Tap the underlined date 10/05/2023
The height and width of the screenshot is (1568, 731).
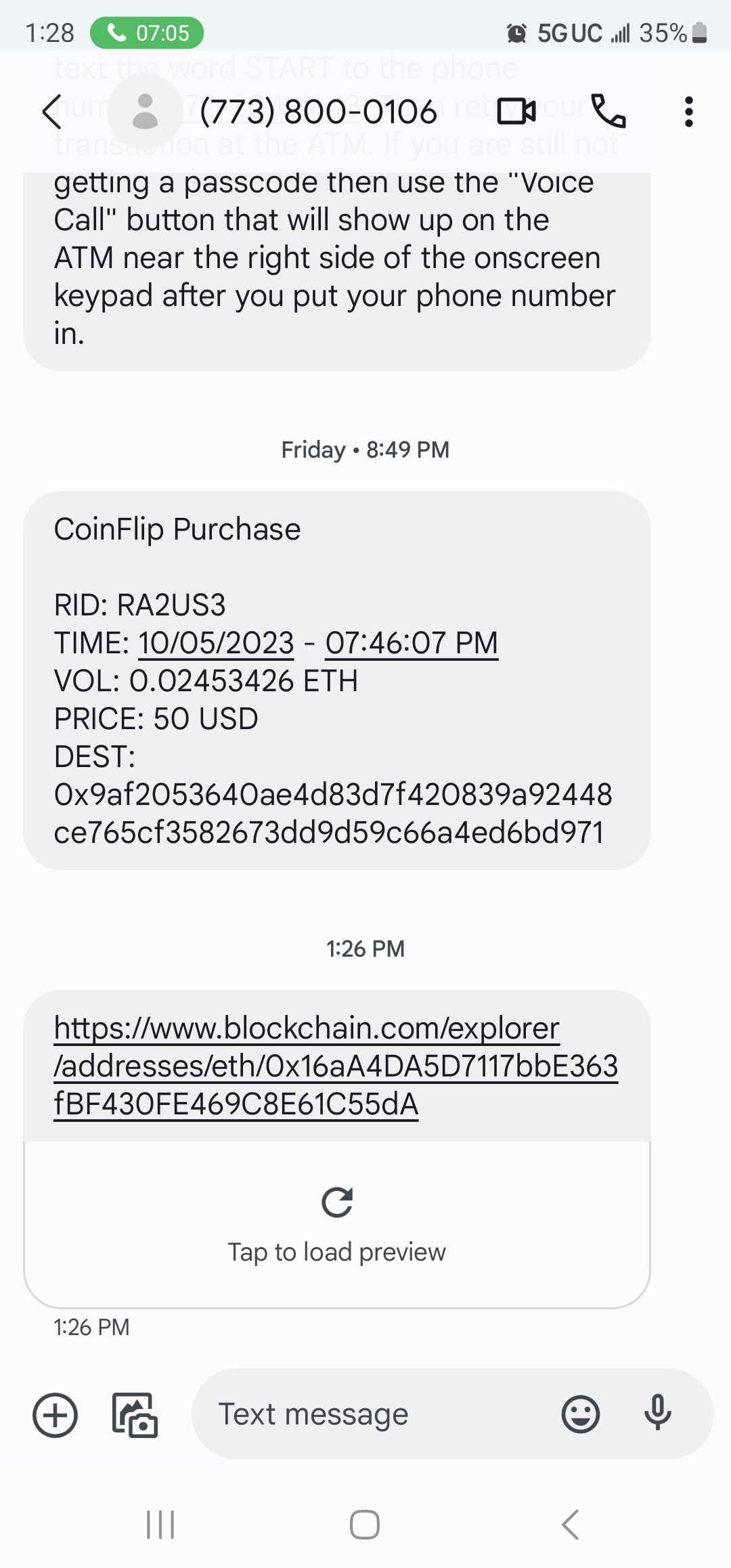216,643
